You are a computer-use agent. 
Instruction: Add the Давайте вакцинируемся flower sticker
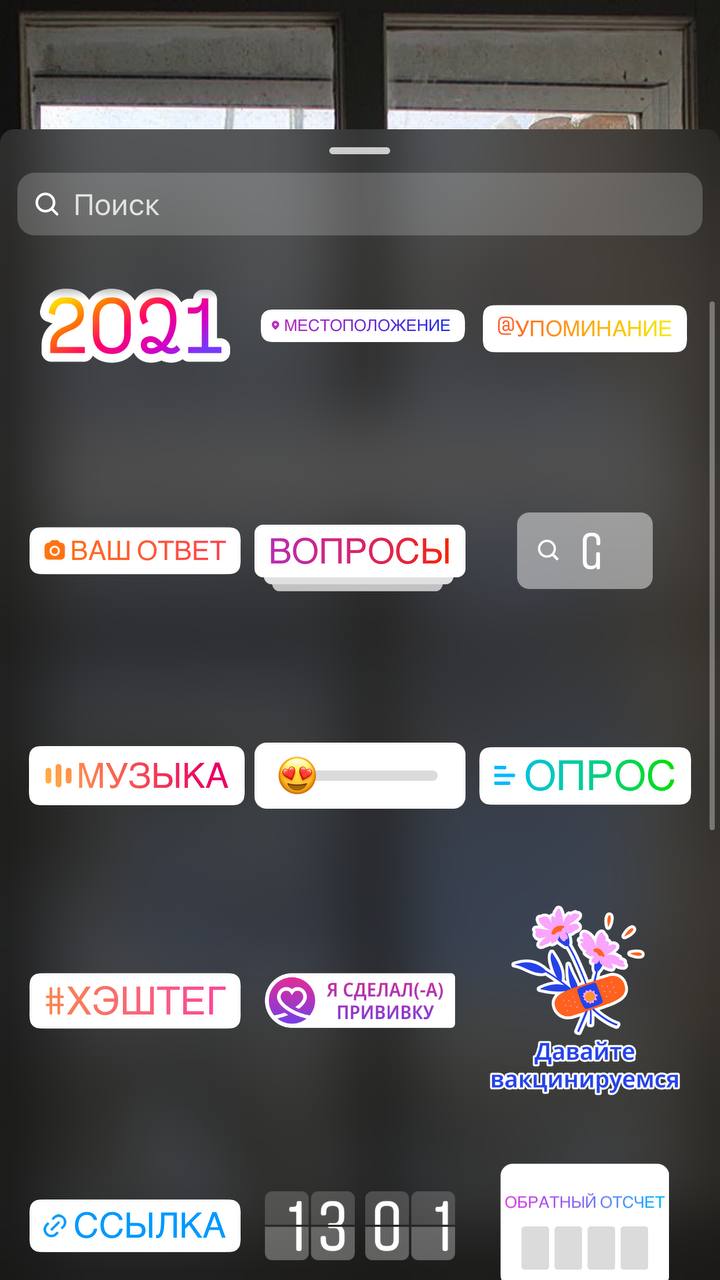(x=584, y=1000)
